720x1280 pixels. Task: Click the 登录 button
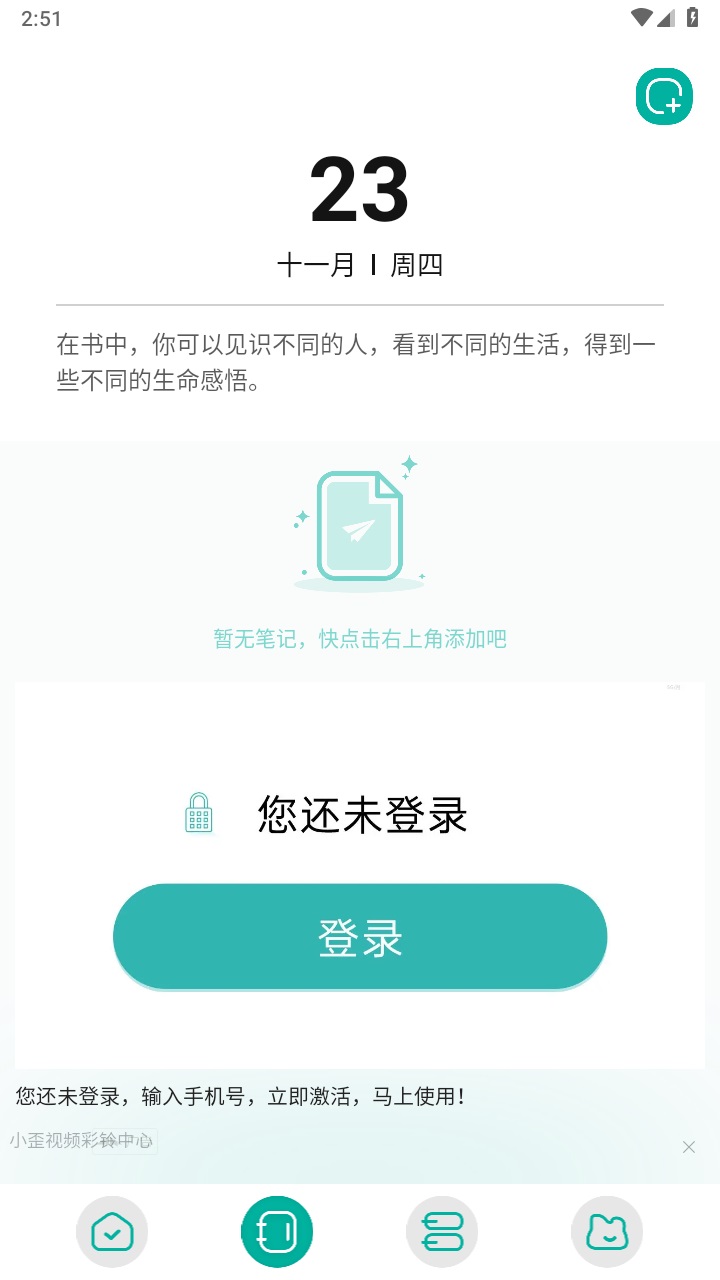(358, 936)
